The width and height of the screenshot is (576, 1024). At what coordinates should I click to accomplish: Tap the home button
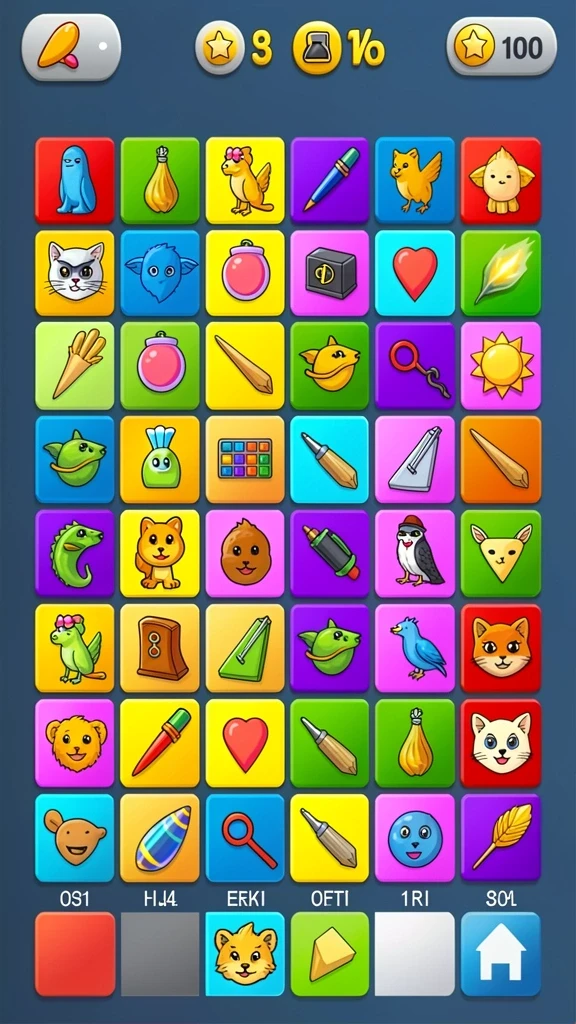(x=501, y=954)
